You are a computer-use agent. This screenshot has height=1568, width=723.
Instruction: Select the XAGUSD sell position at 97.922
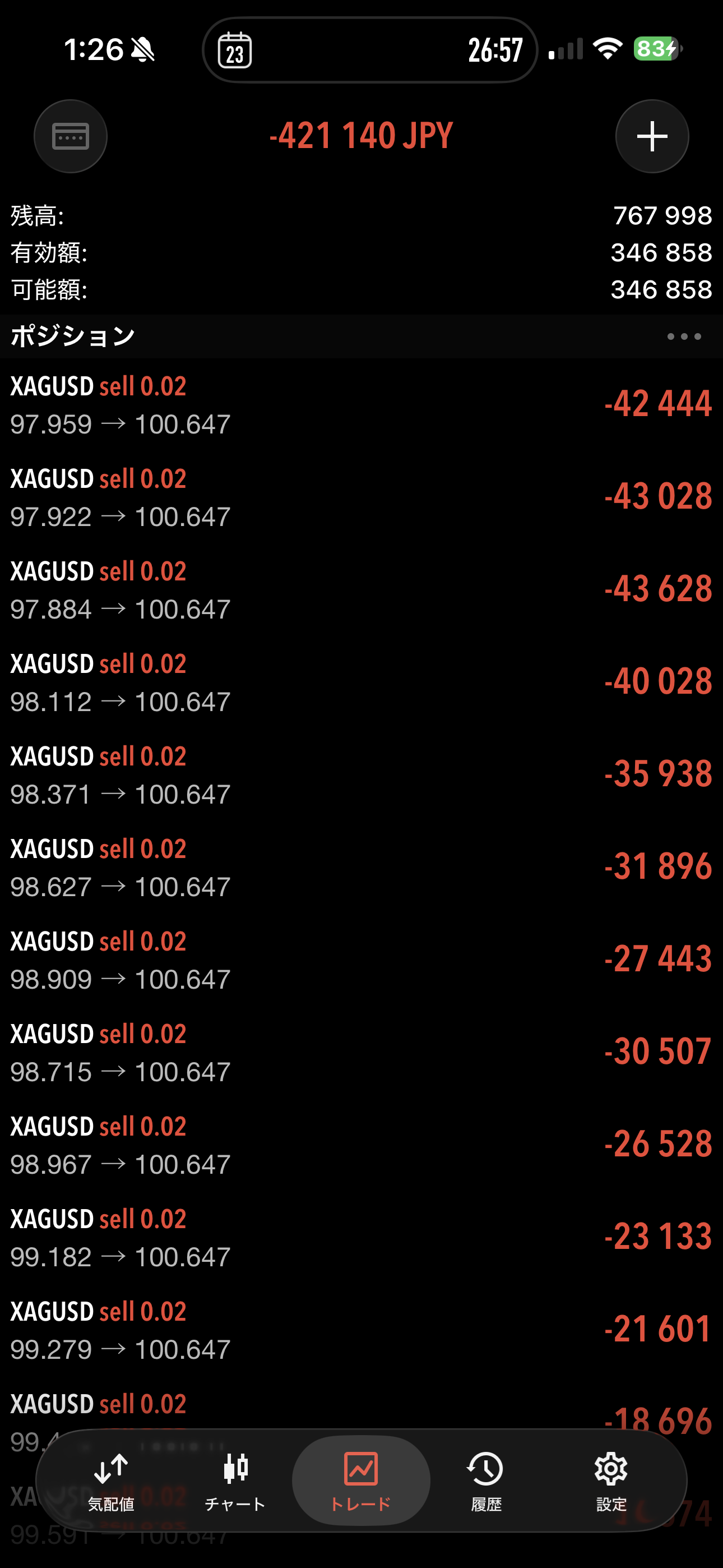pos(361,497)
